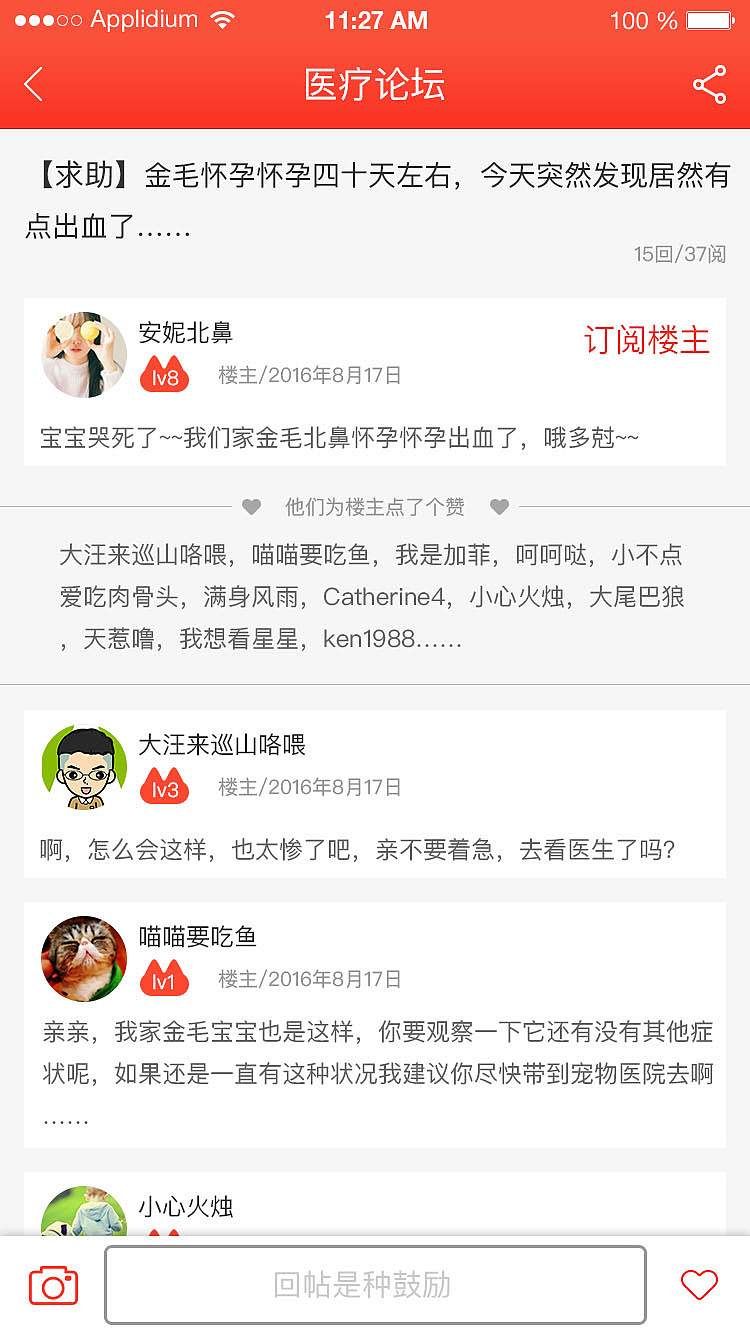Tap the 回帖是种鼓励 reply input field

tap(375, 1285)
